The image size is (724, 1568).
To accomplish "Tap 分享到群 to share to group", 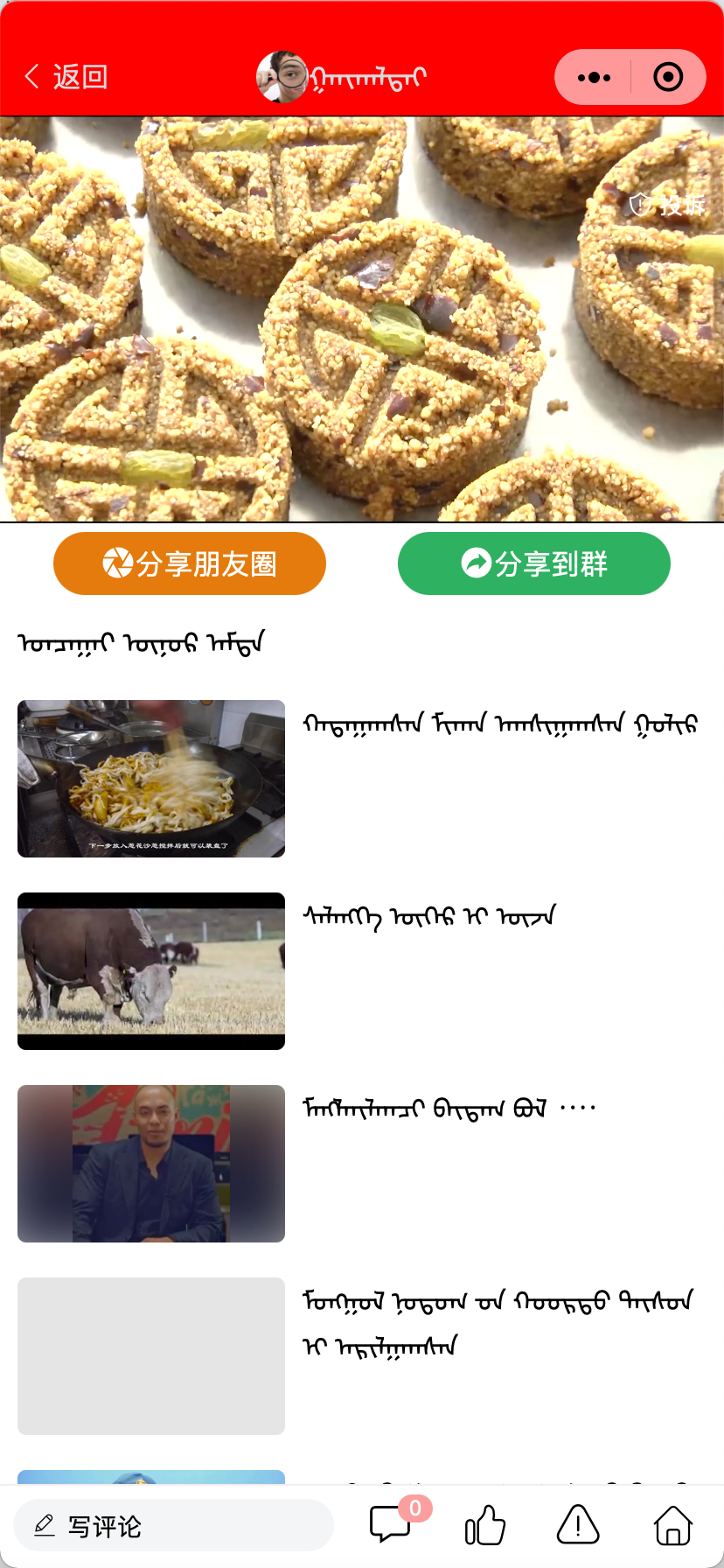I will coord(534,563).
